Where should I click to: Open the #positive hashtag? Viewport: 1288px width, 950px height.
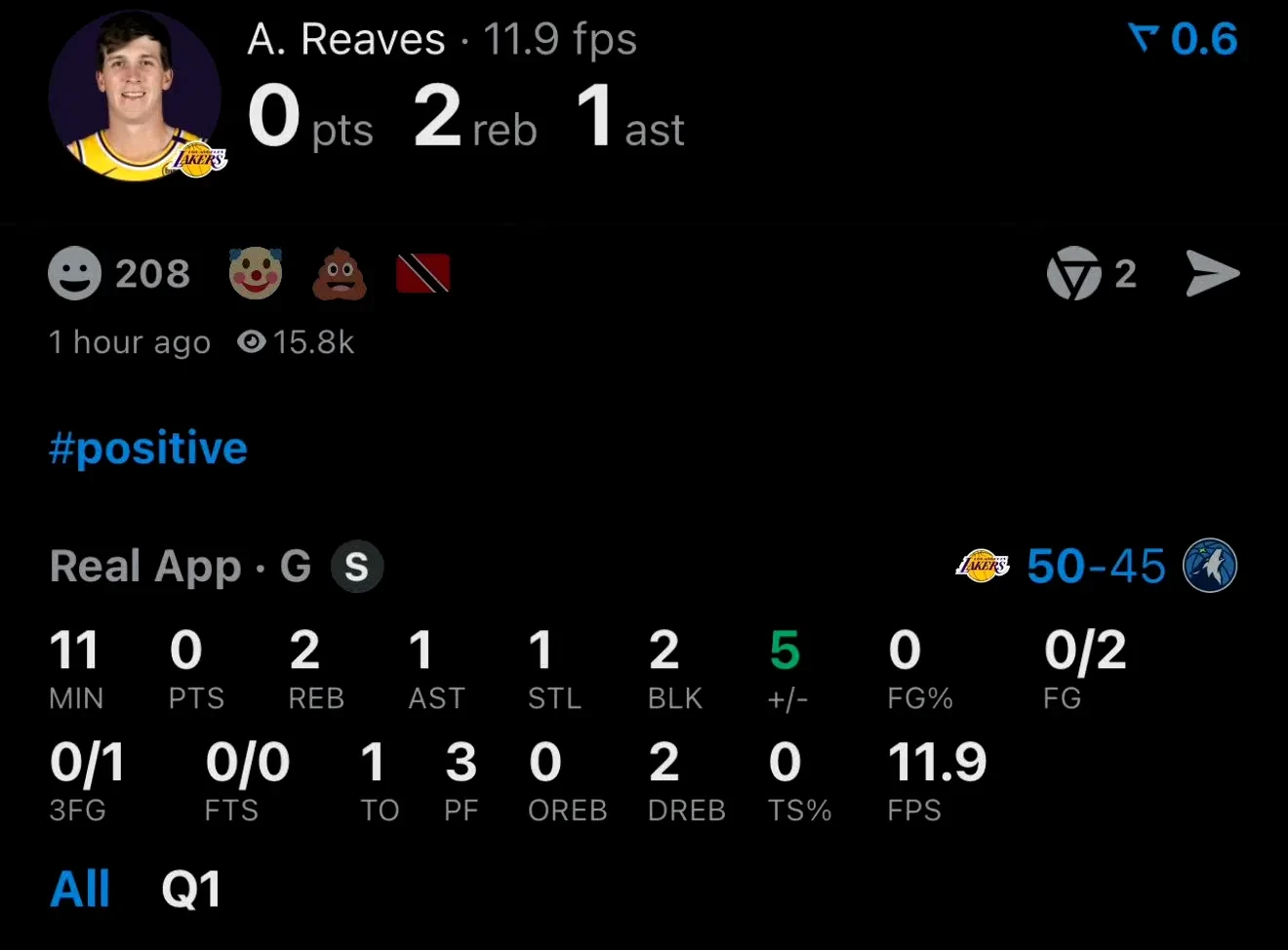tap(148, 449)
